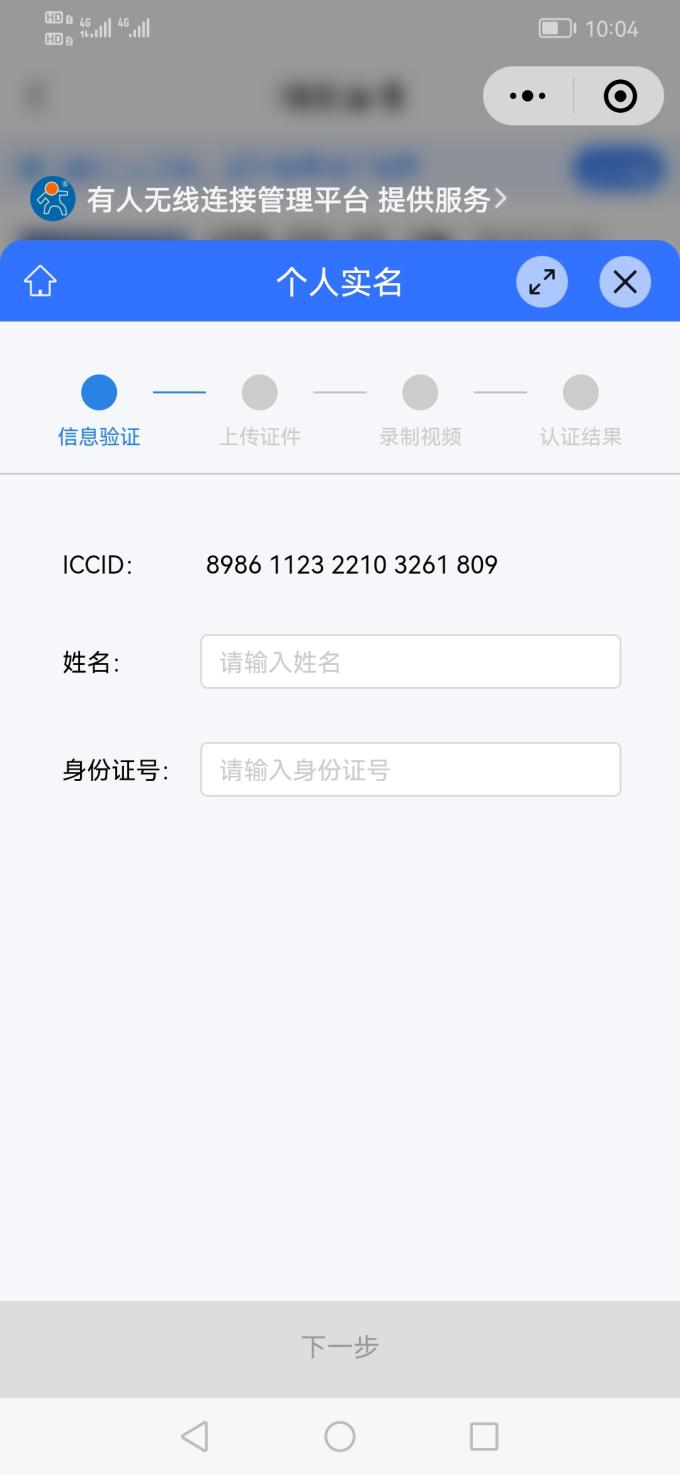Close the 个人实名 panel
The height and width of the screenshot is (1475, 680).
coord(625,282)
